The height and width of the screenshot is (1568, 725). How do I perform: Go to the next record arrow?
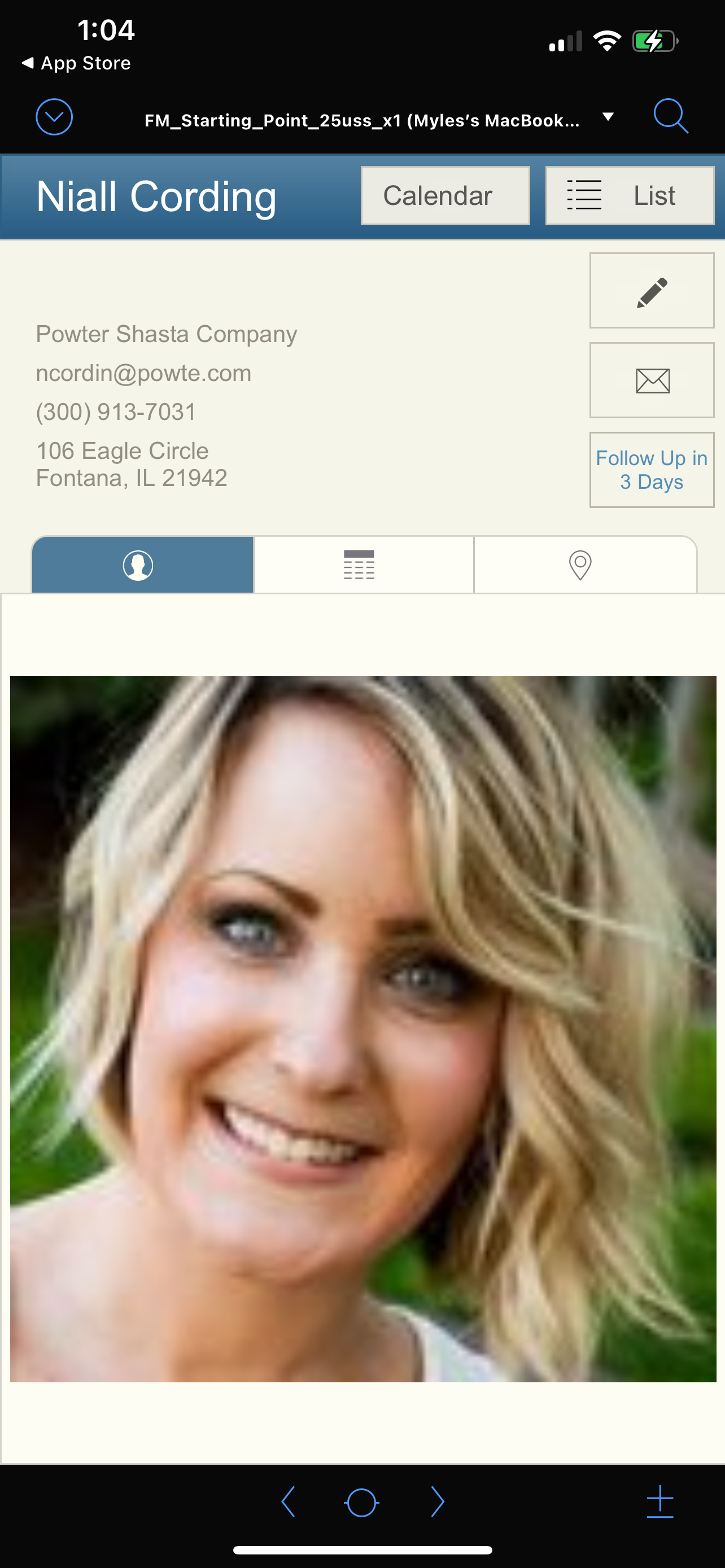pos(437,1501)
